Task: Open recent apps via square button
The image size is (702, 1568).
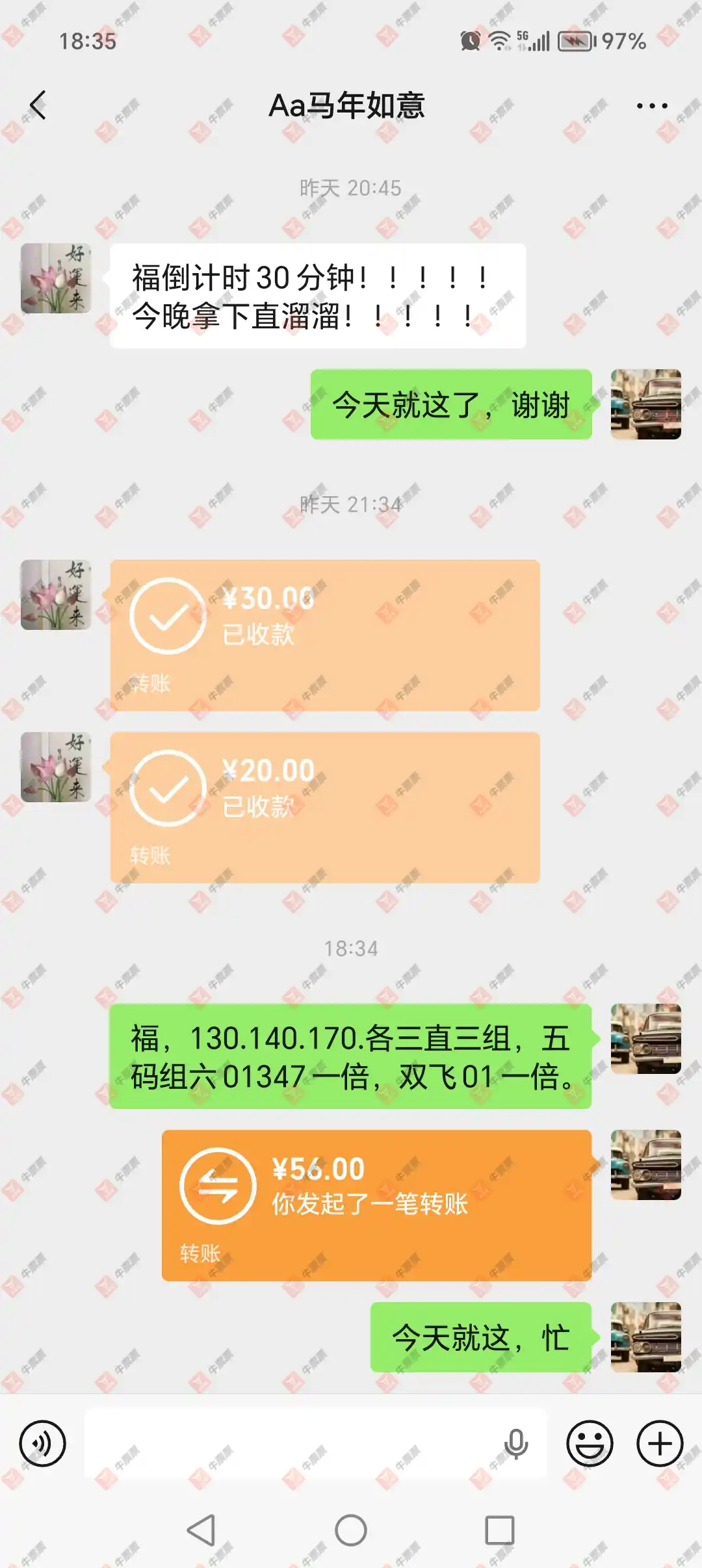Action: [x=500, y=1530]
